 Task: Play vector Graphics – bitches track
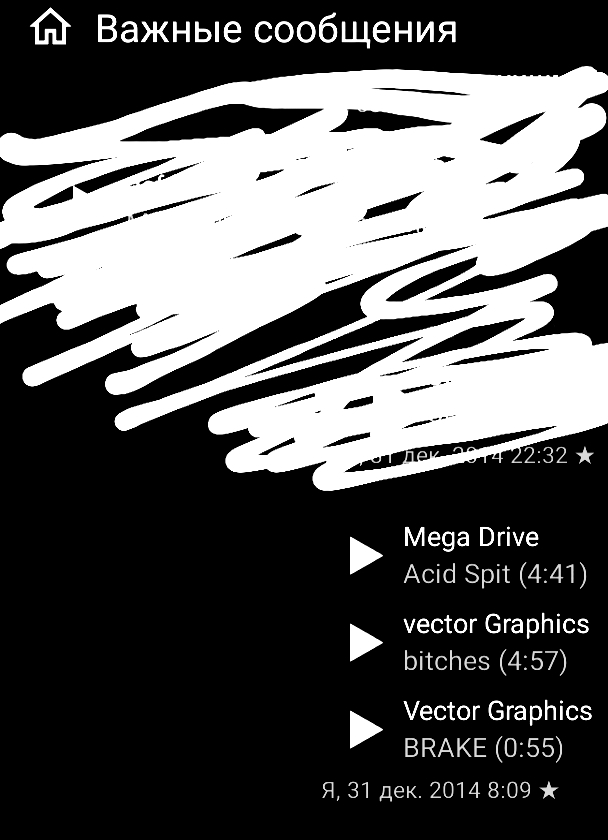pyautogui.click(x=366, y=642)
